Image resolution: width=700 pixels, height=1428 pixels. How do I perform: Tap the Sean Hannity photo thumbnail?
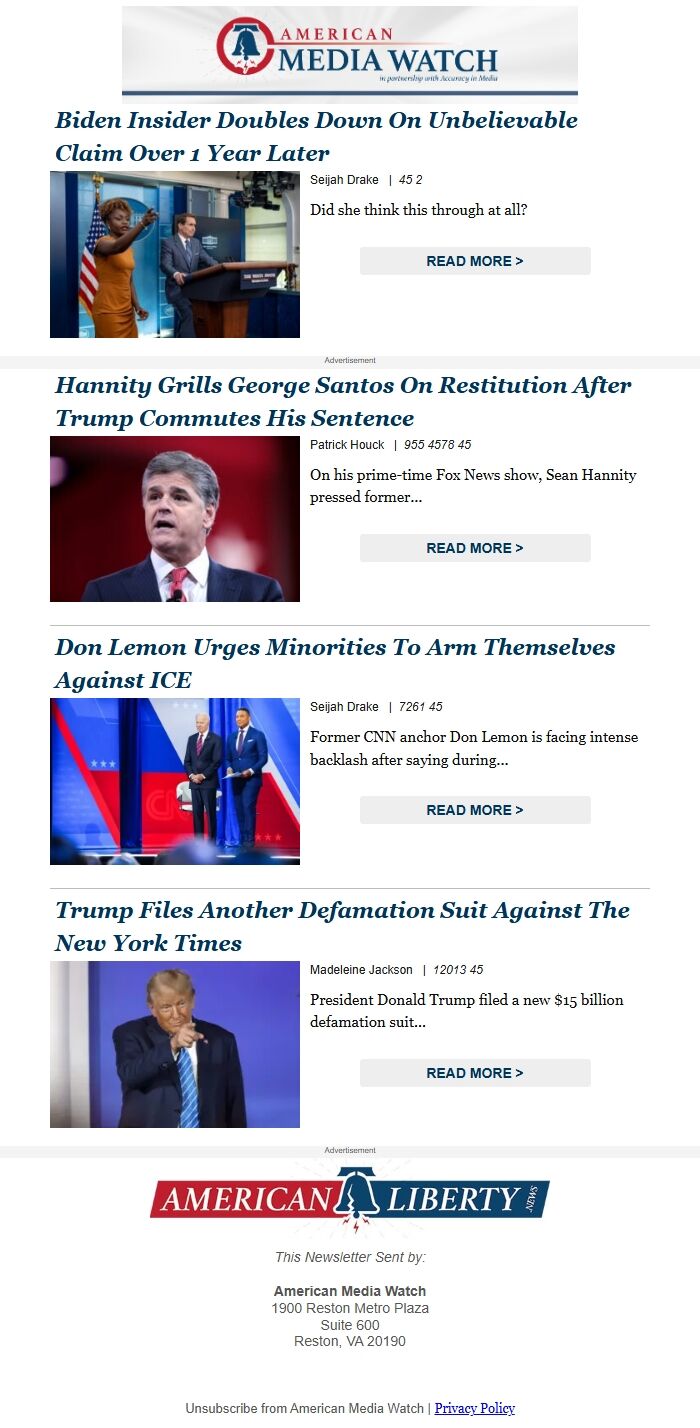pyautogui.click(x=175, y=519)
